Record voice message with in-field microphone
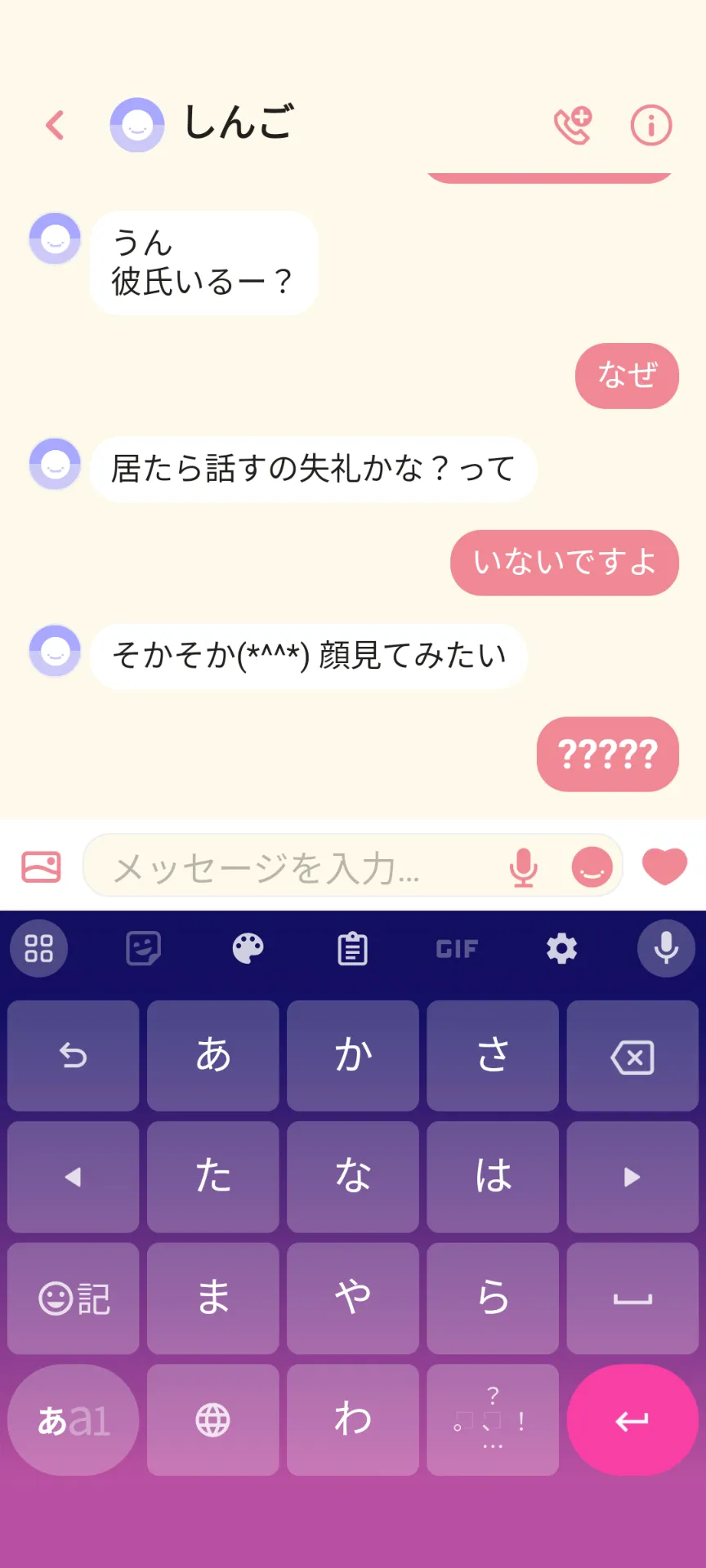706x1568 pixels. pos(524,866)
